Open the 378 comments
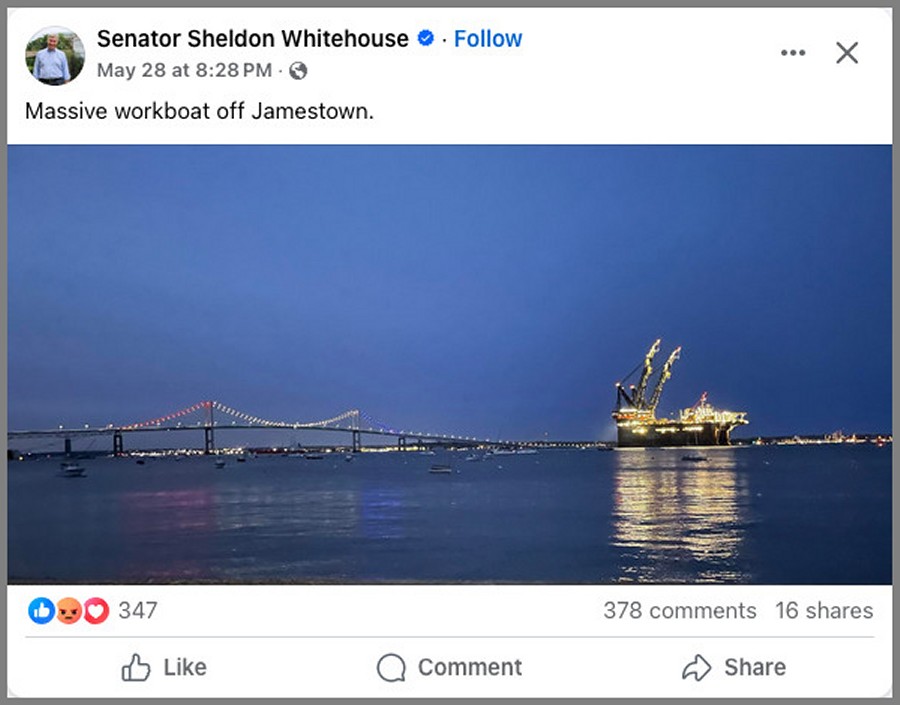This screenshot has width=900, height=705. tap(679, 610)
